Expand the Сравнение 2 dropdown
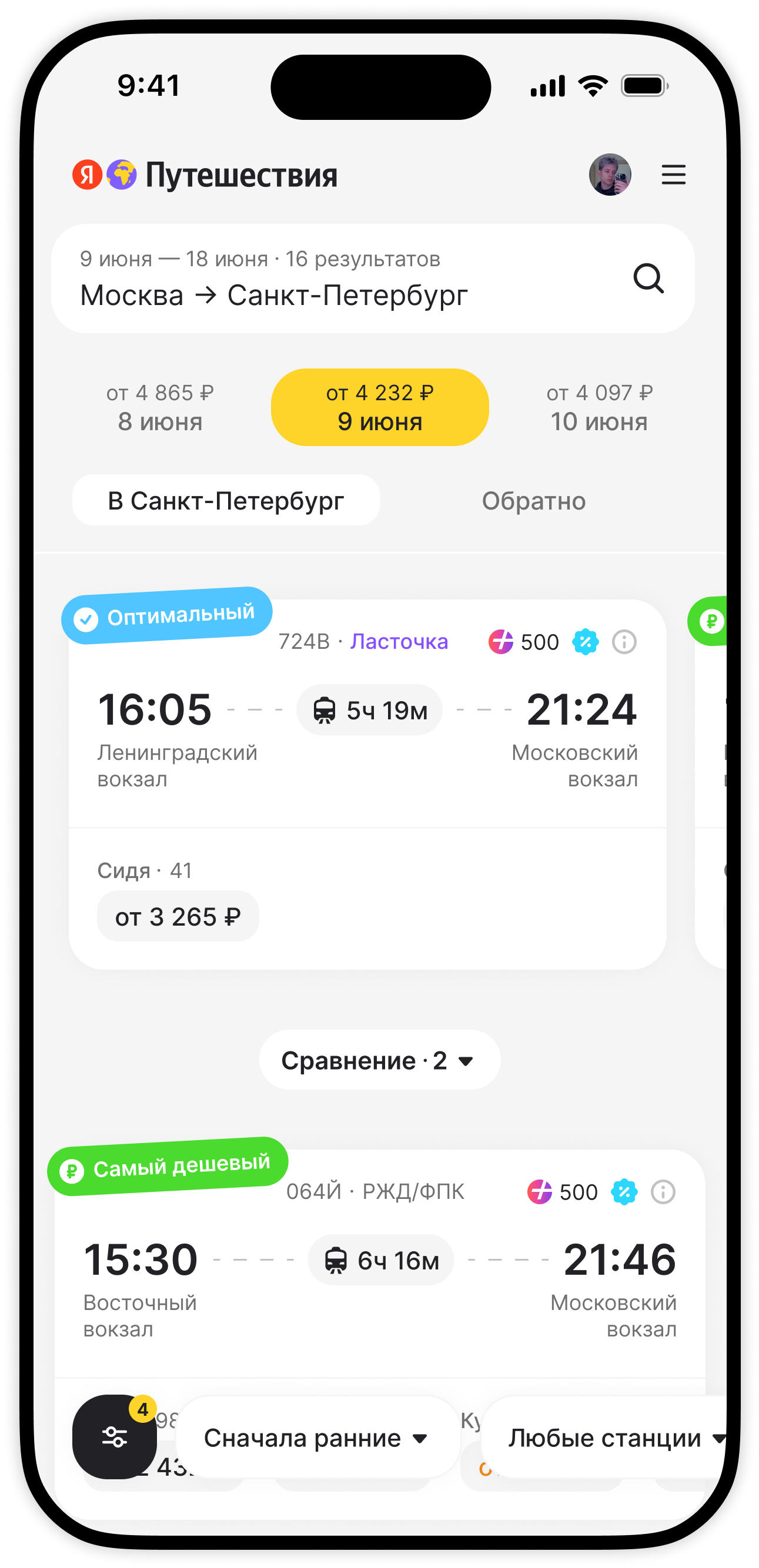 pos(379,1060)
